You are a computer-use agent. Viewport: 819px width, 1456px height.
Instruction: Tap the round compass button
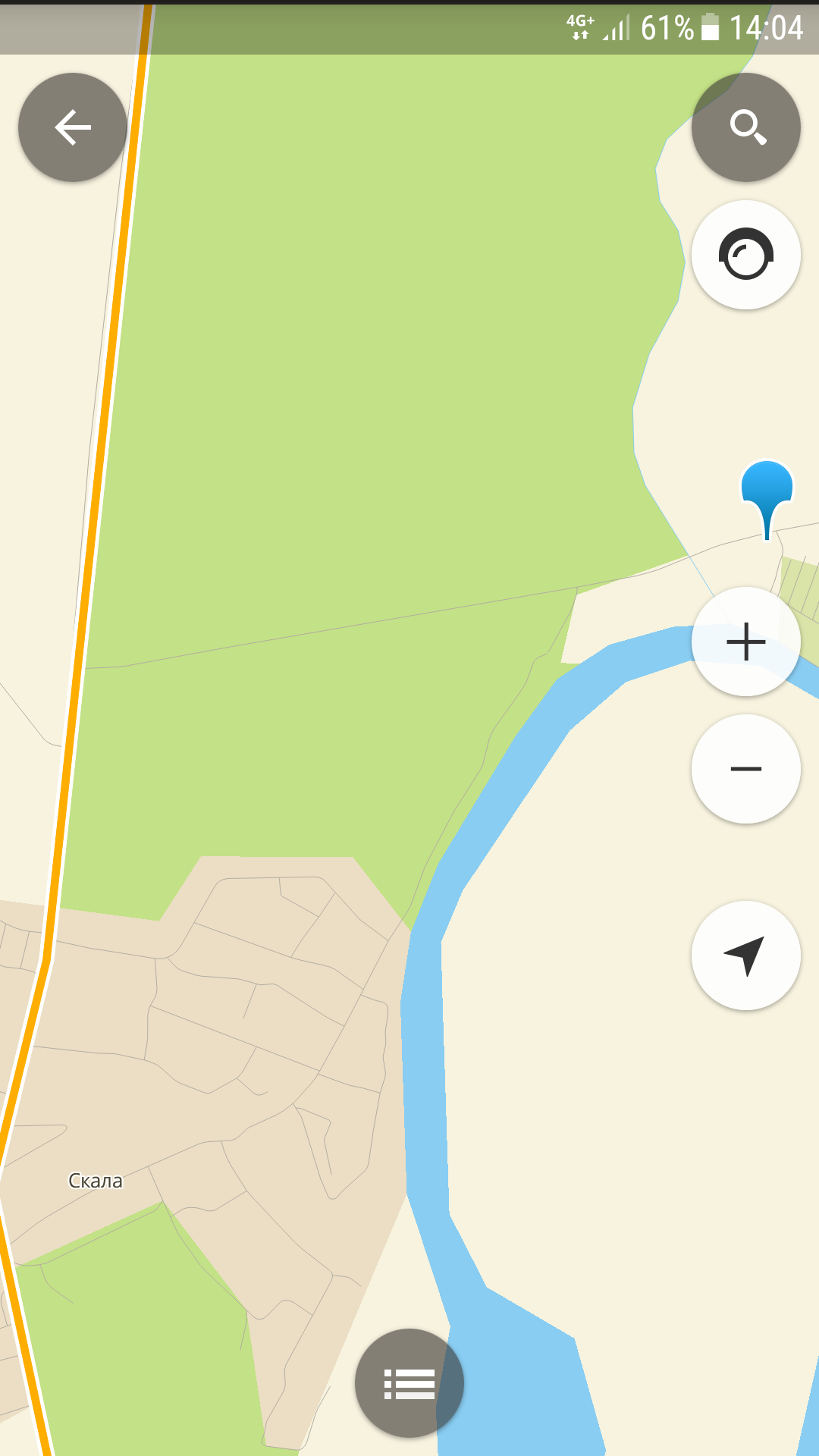(746, 255)
